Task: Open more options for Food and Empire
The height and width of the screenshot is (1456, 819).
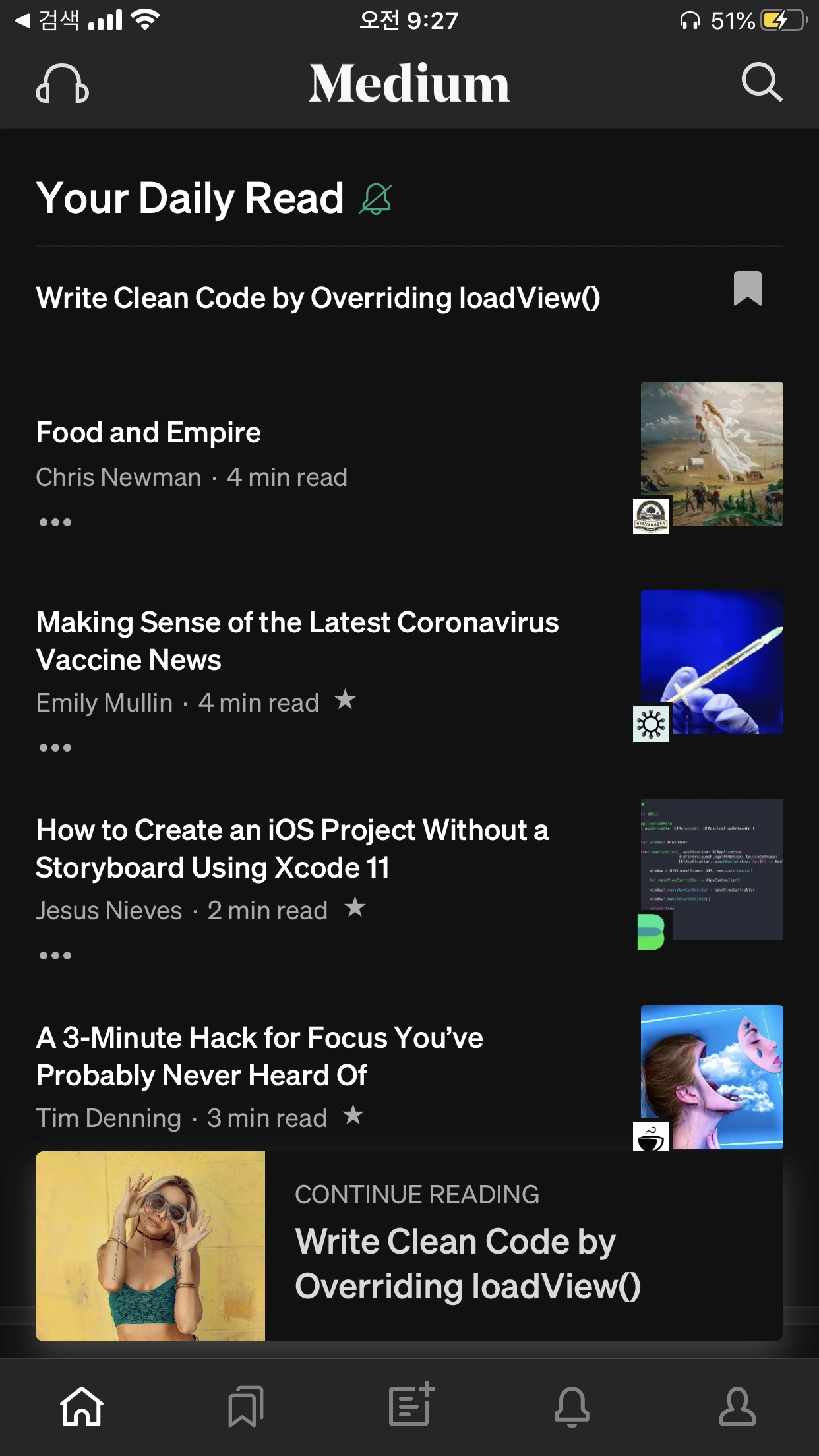Action: [x=55, y=522]
